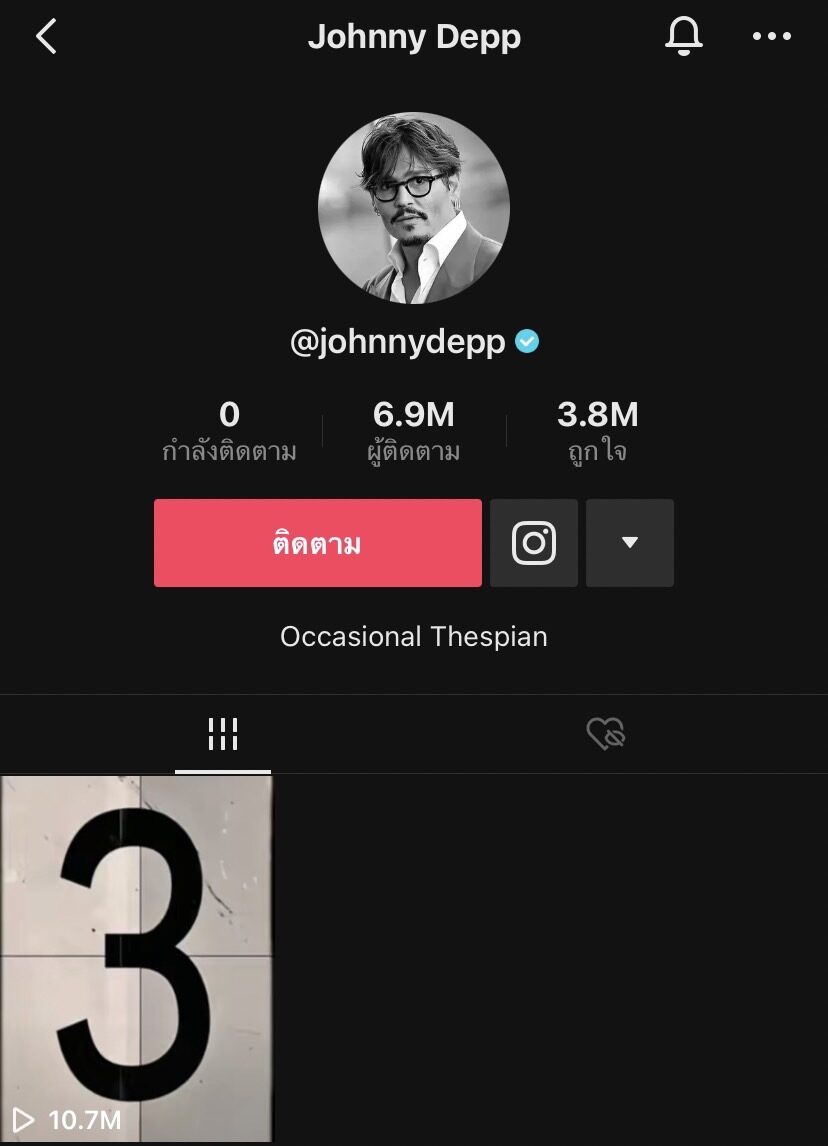Tap Johnny Depp's profile picture
Viewport: 828px width, 1146px height.
click(x=413, y=208)
